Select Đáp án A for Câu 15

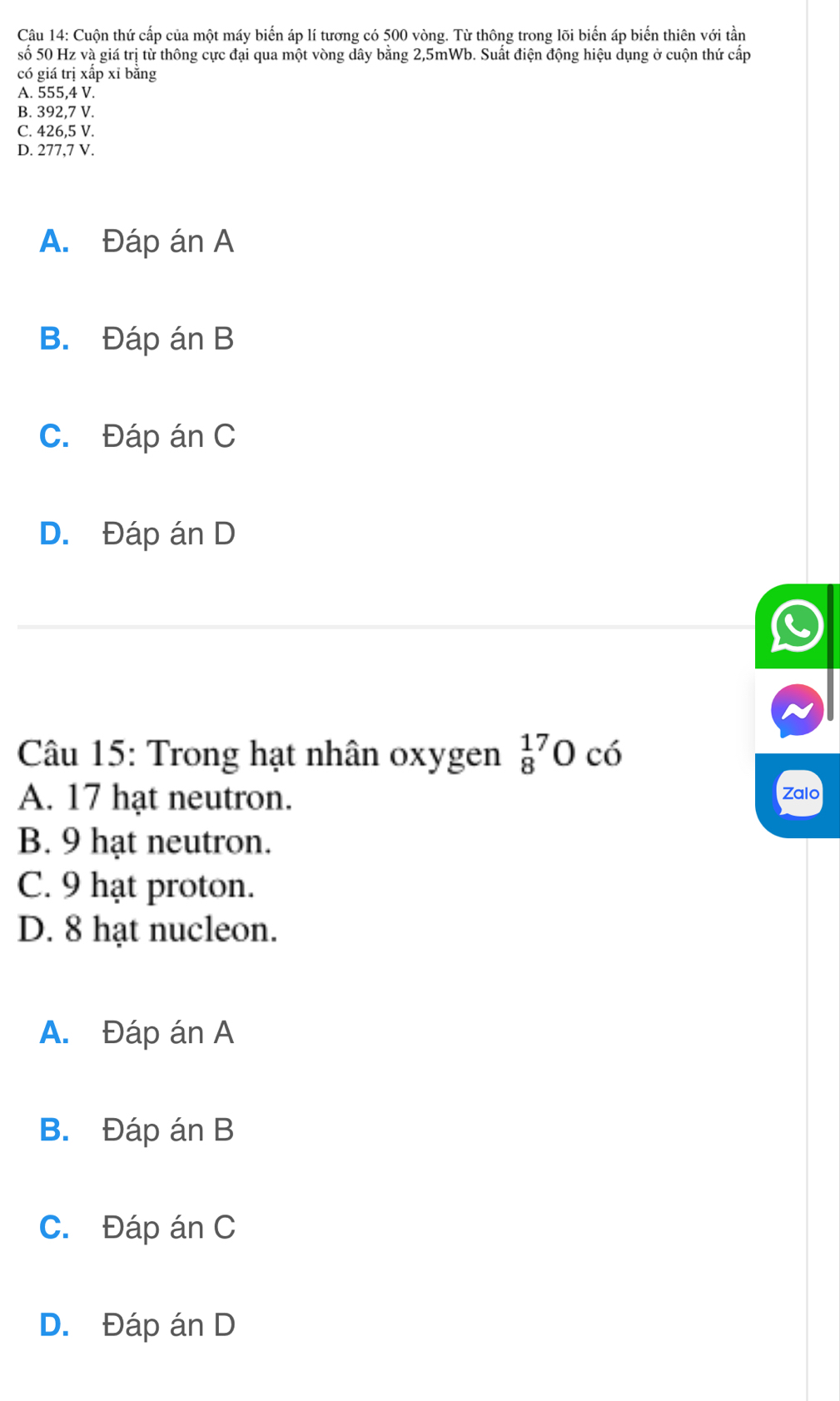point(137,1032)
